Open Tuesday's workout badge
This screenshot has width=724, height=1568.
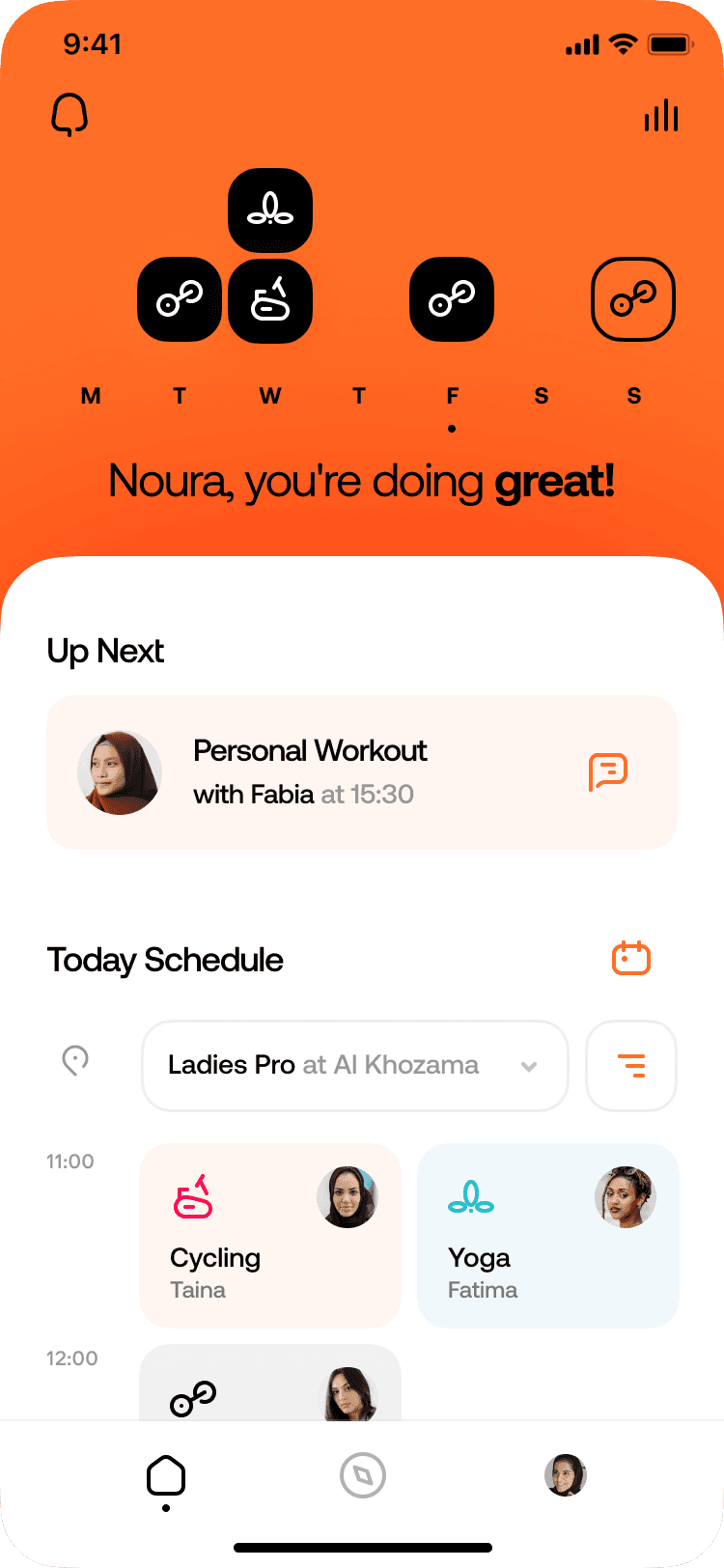coord(180,299)
